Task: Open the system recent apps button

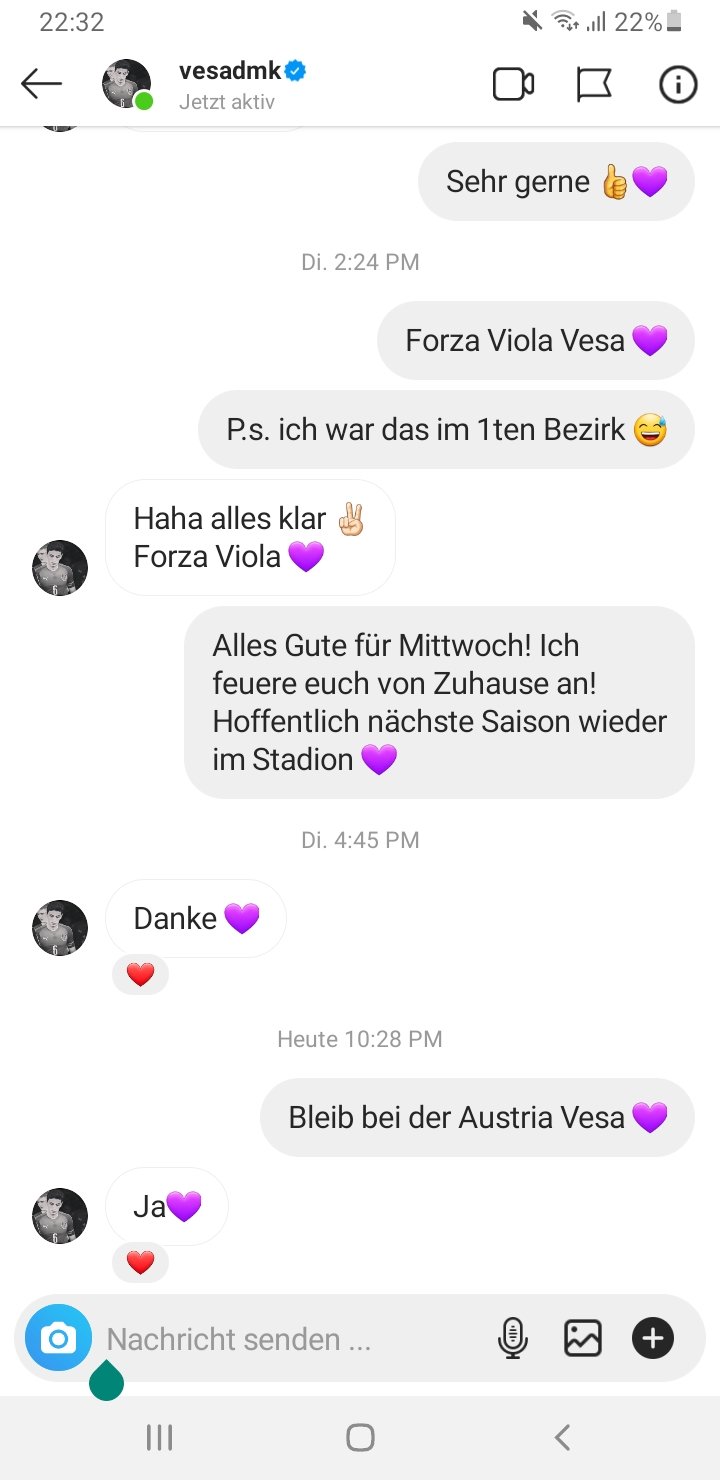Action: [x=159, y=1438]
